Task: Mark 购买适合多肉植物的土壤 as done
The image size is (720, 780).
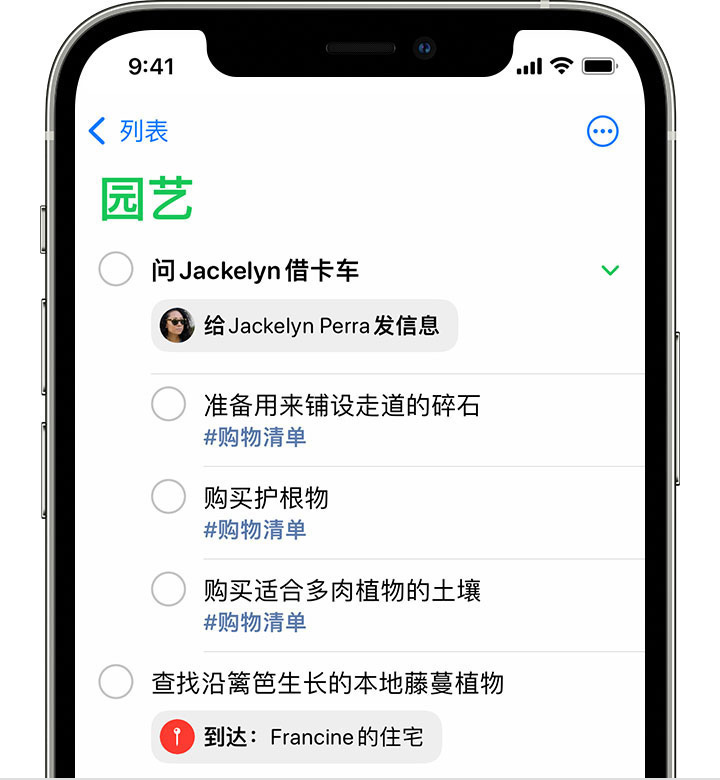Action: tap(168, 589)
